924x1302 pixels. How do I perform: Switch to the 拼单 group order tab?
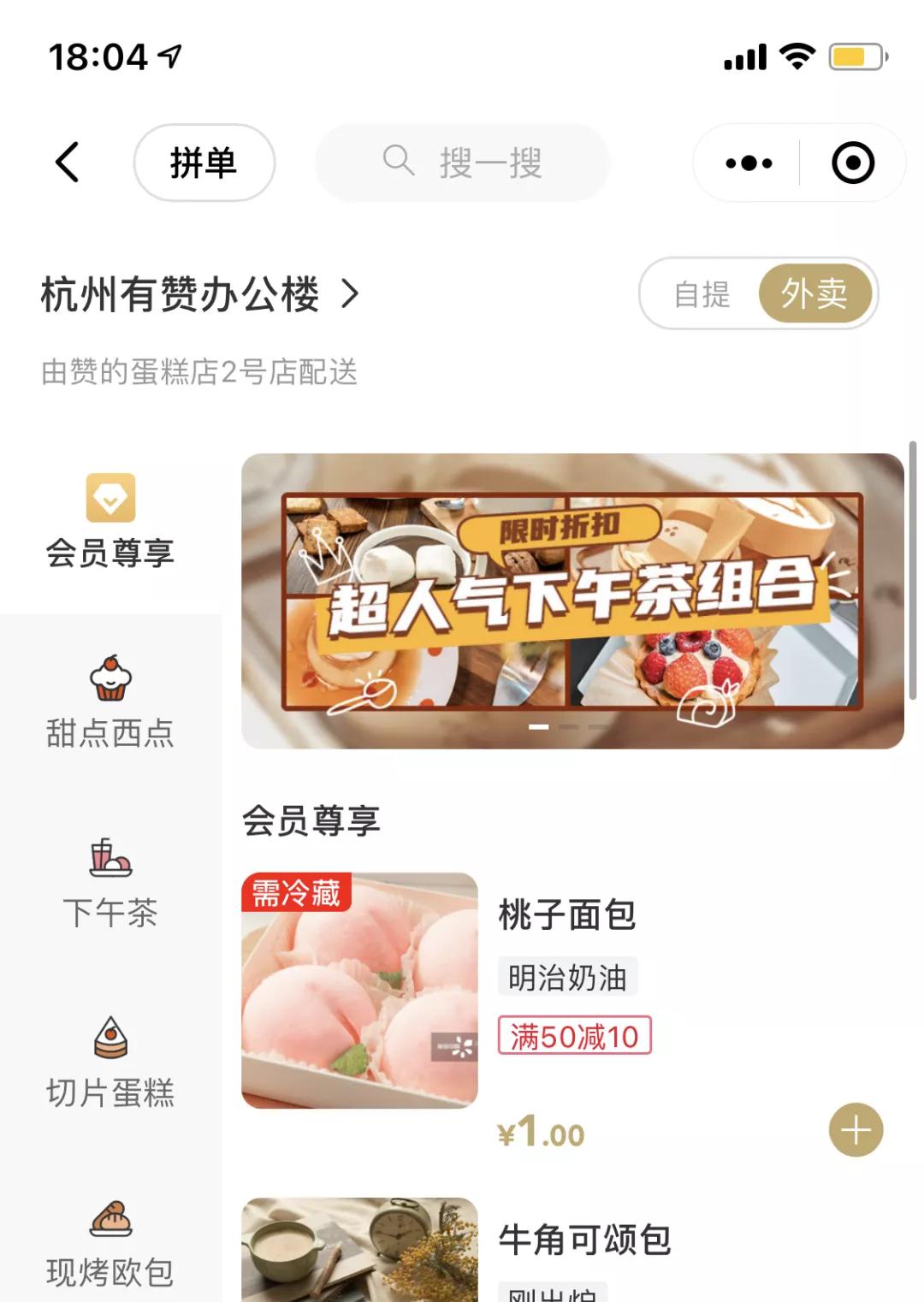pos(204,163)
